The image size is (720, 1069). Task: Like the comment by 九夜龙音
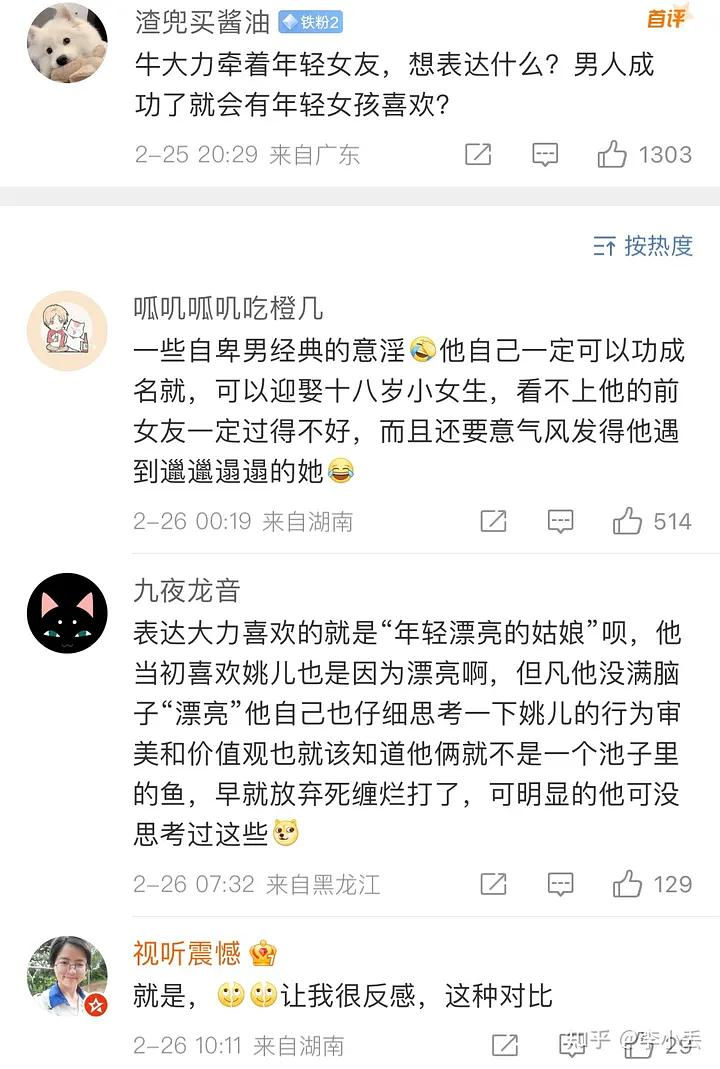point(627,884)
